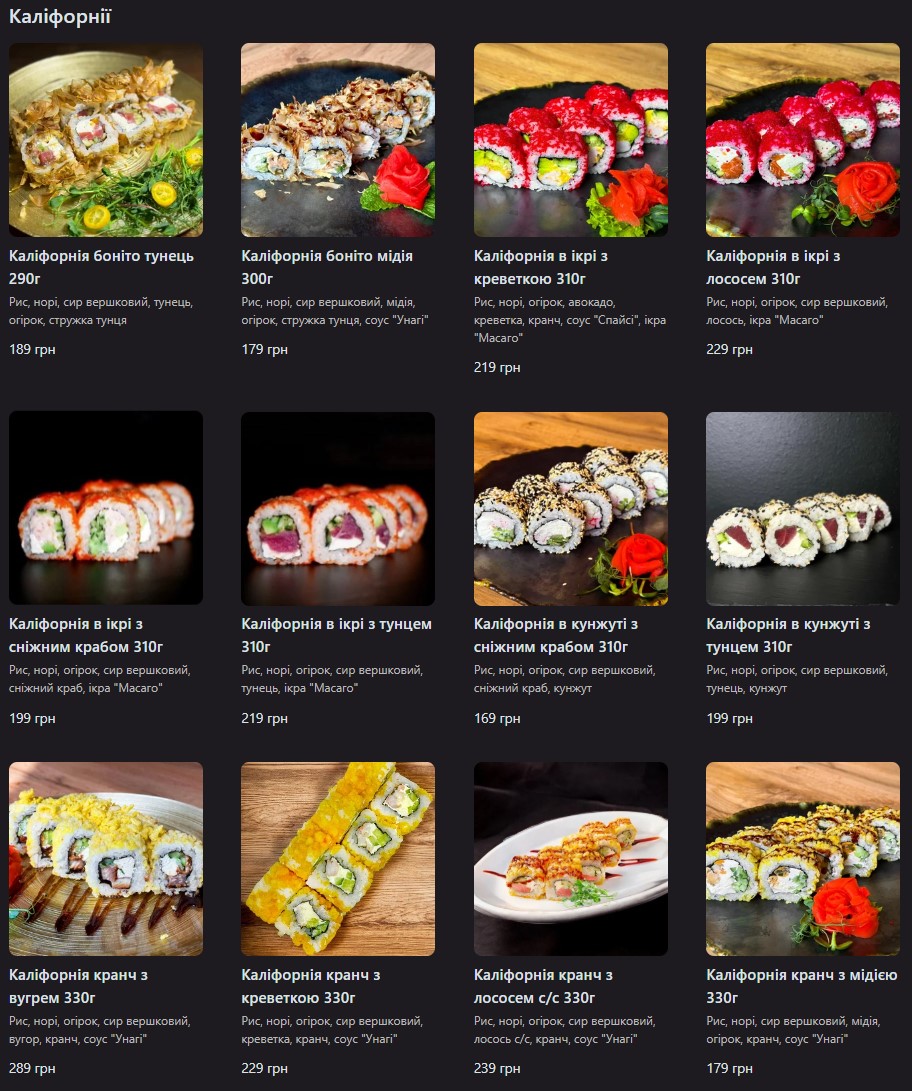Open Каліфорнія в ікрі з тунцем

tap(337, 508)
